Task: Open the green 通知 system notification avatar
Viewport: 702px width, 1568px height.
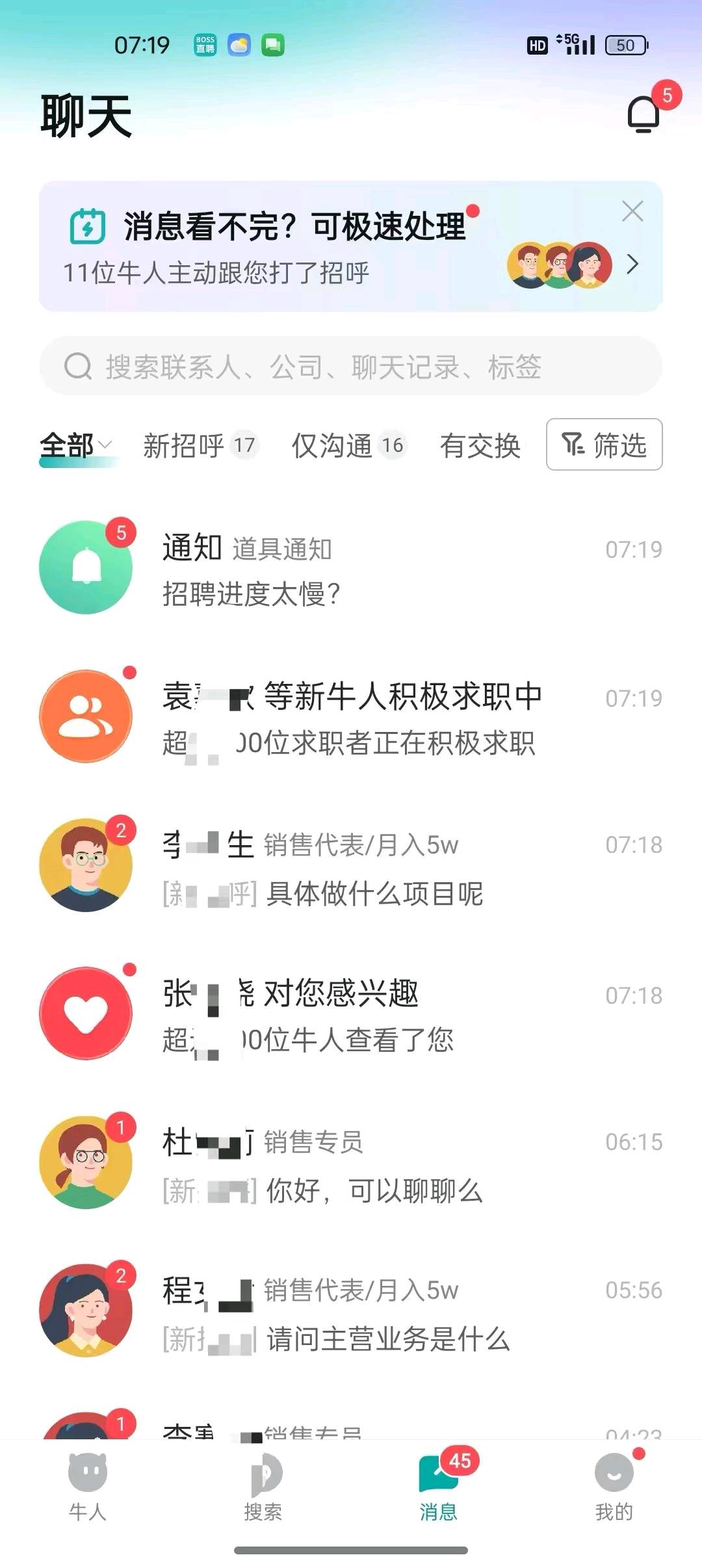Action: [x=85, y=567]
